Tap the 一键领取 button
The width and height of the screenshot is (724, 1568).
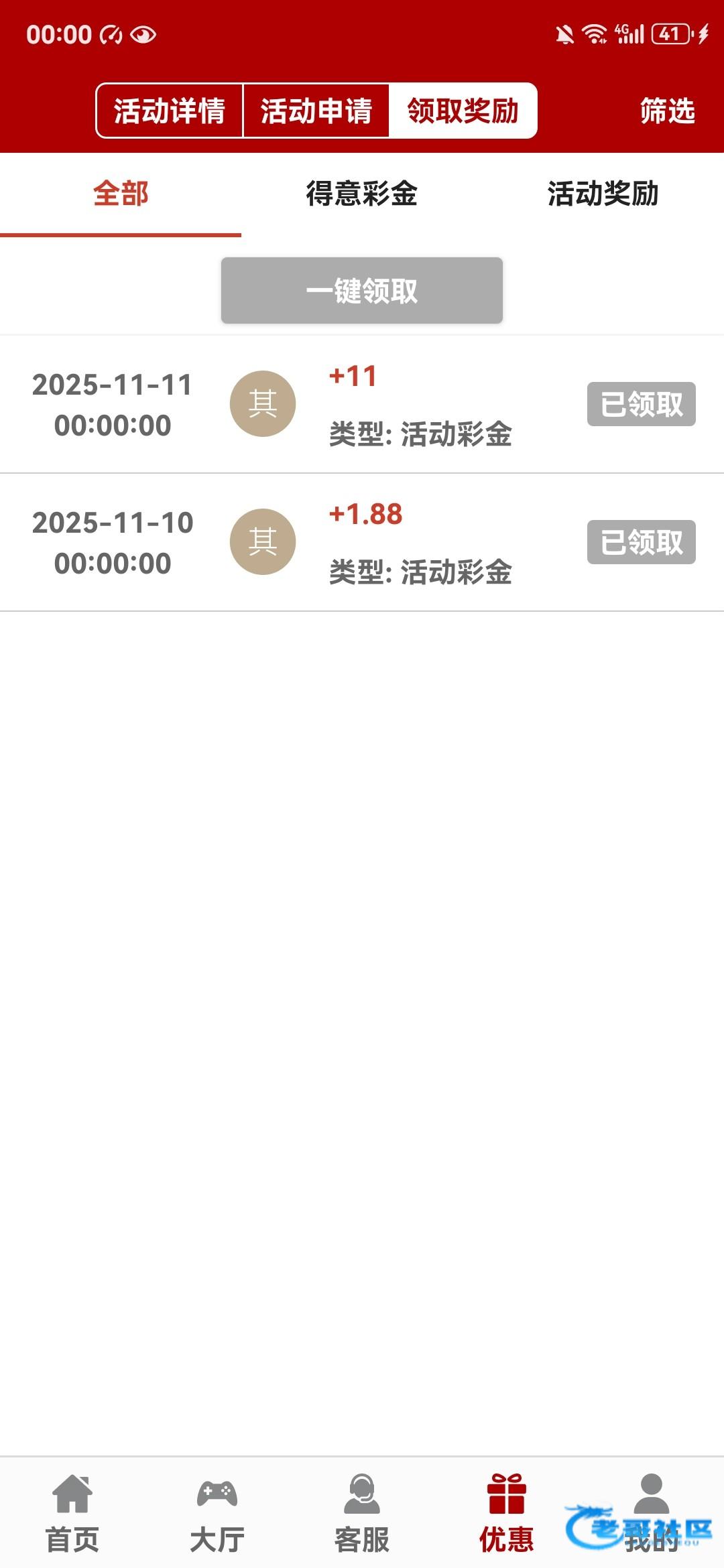[x=362, y=291]
